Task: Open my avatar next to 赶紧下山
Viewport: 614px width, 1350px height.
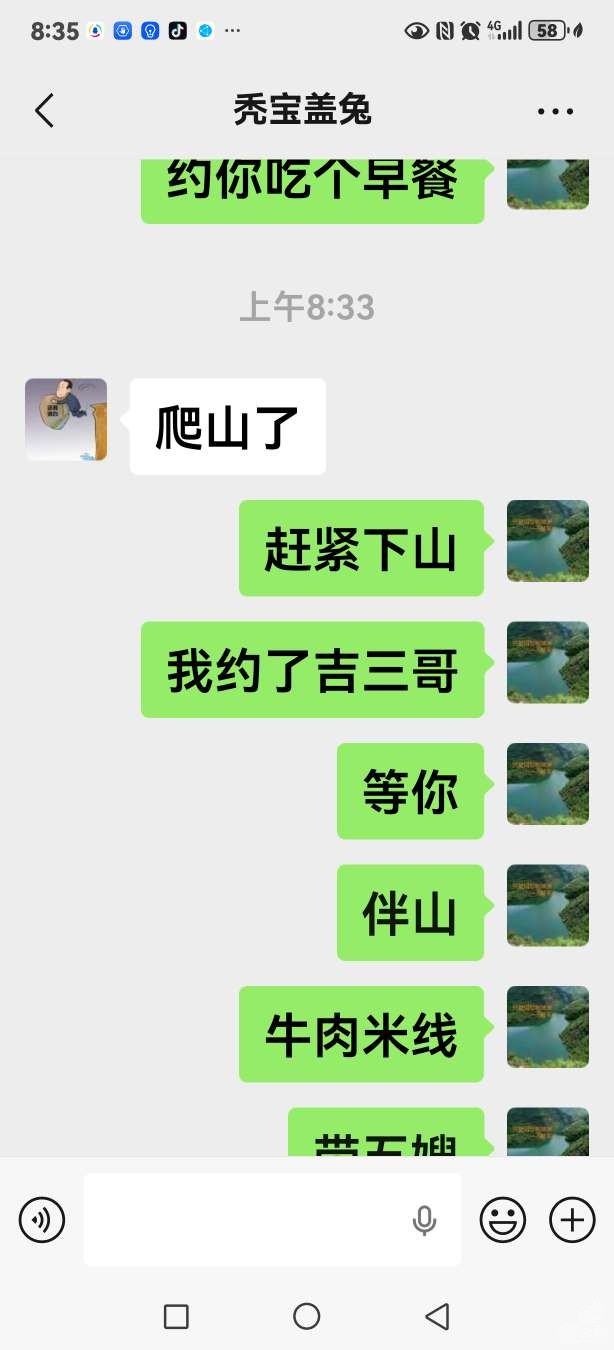Action: 547,541
